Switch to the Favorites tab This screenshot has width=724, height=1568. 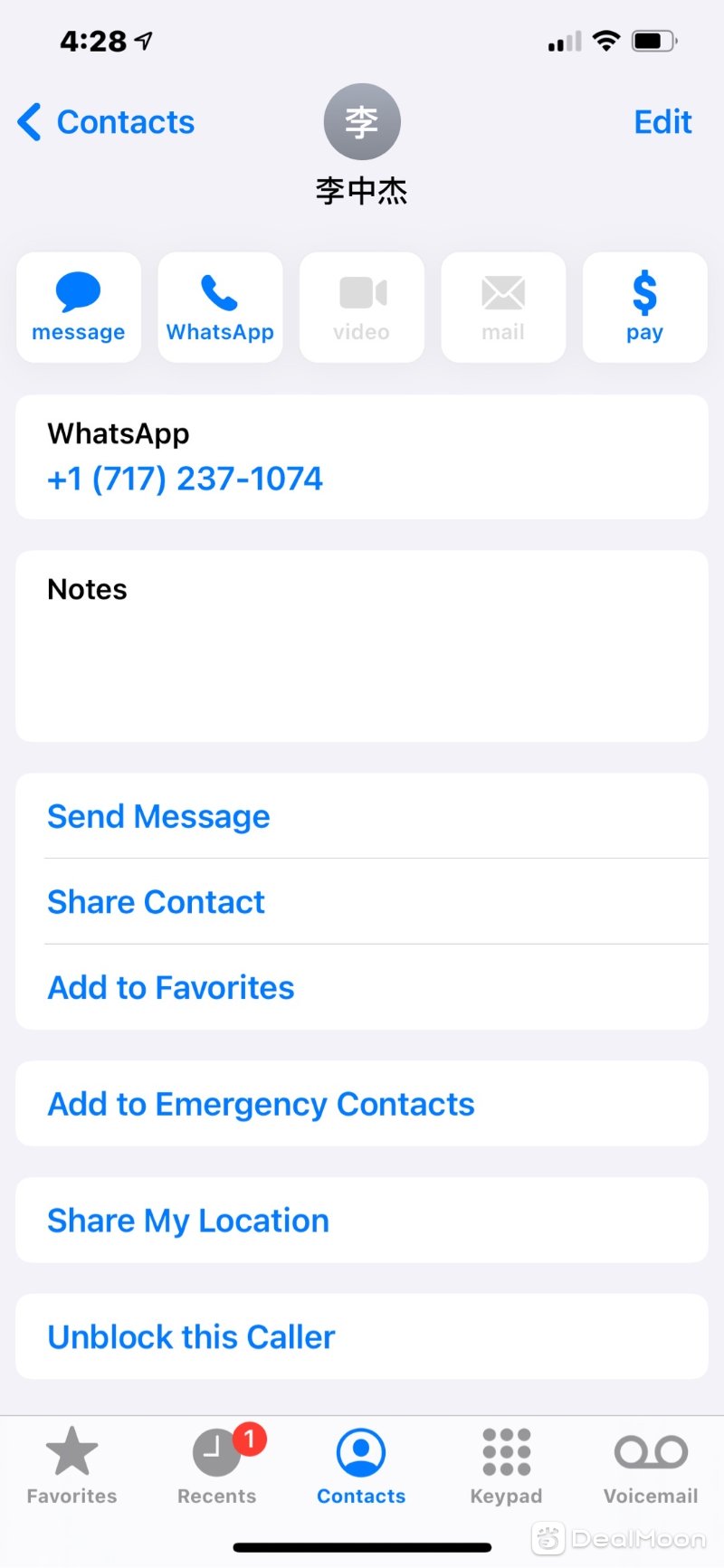[72, 1466]
